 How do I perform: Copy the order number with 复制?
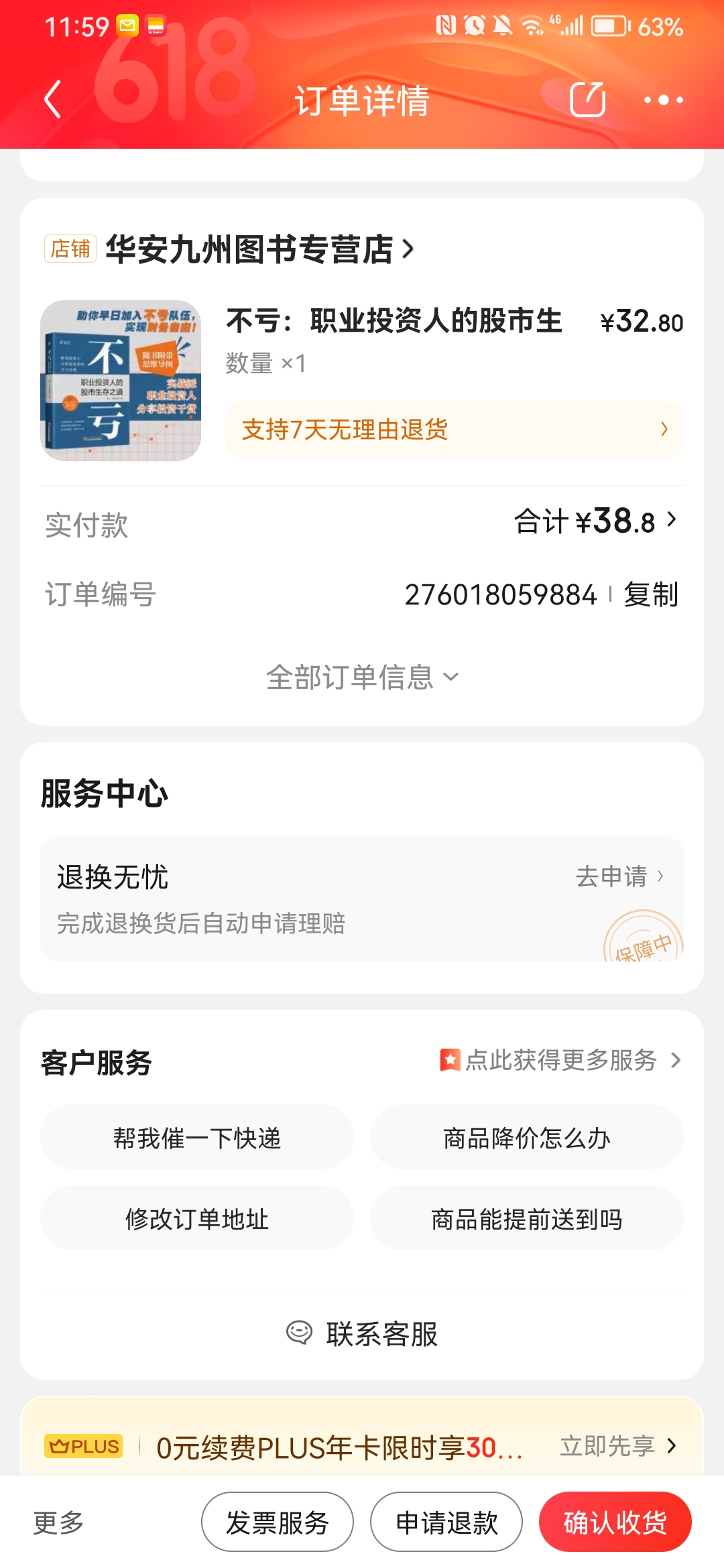(x=650, y=594)
